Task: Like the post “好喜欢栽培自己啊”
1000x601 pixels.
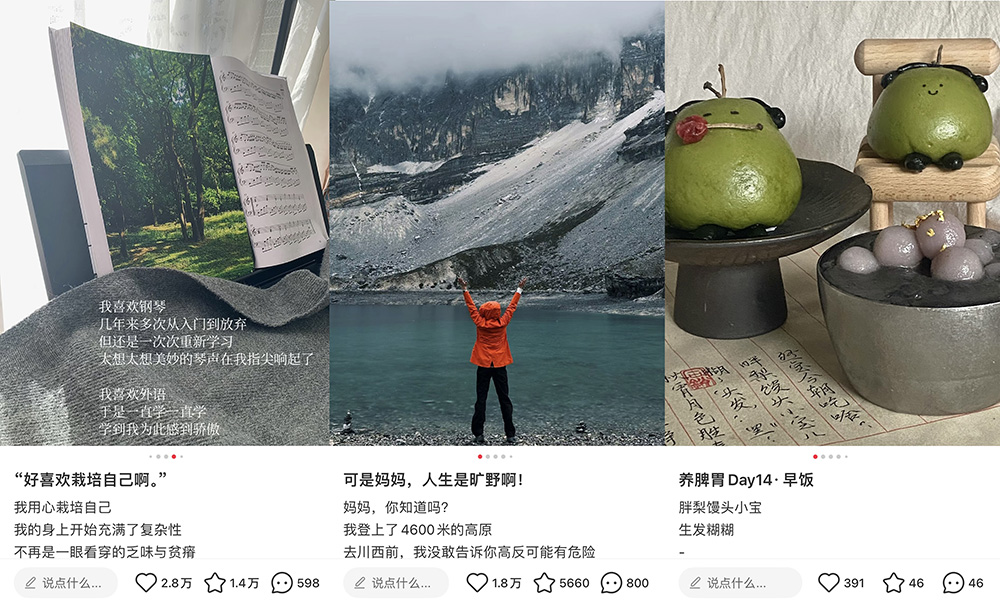Action: 147,583
